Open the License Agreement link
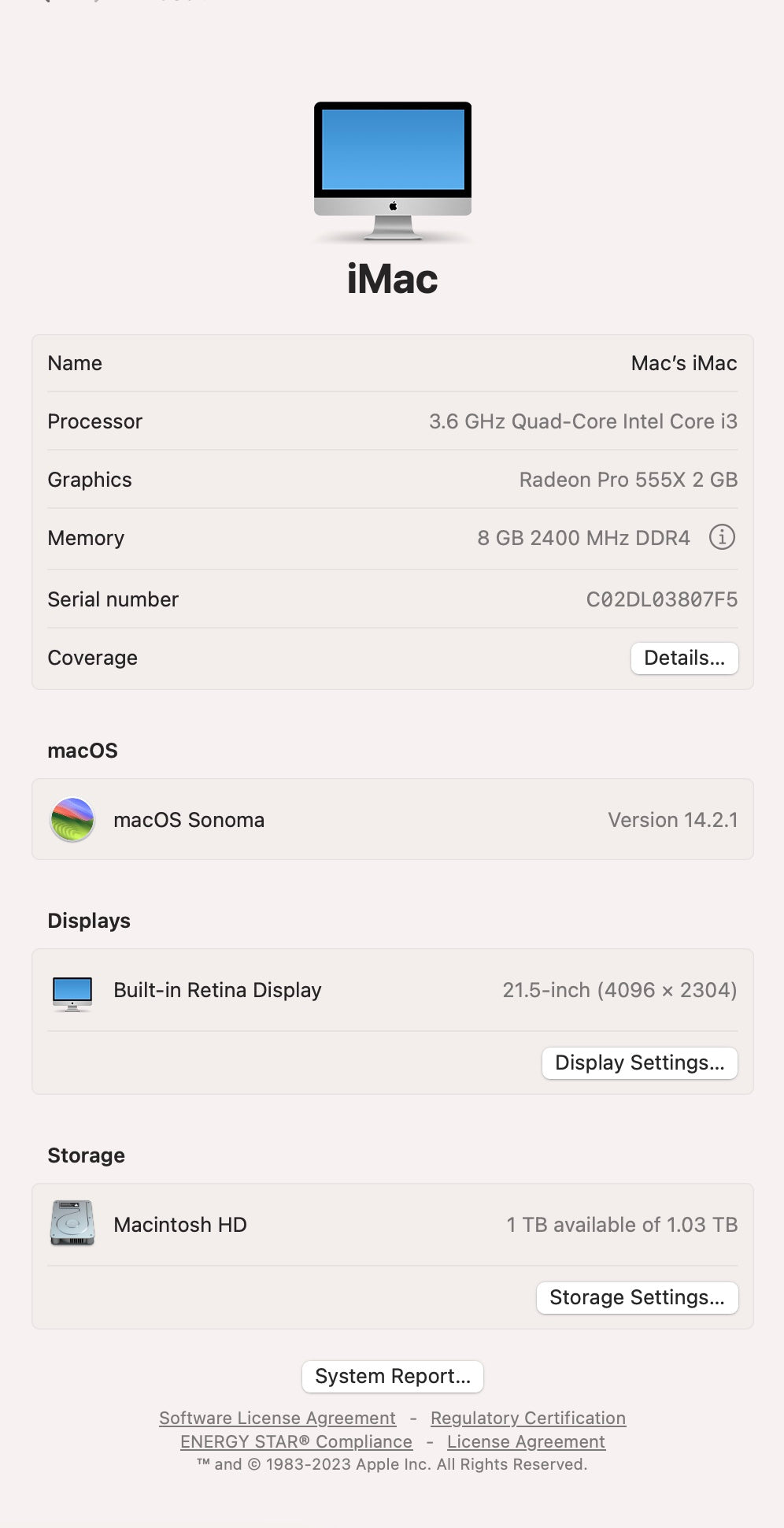784x1528 pixels. 526,1441
